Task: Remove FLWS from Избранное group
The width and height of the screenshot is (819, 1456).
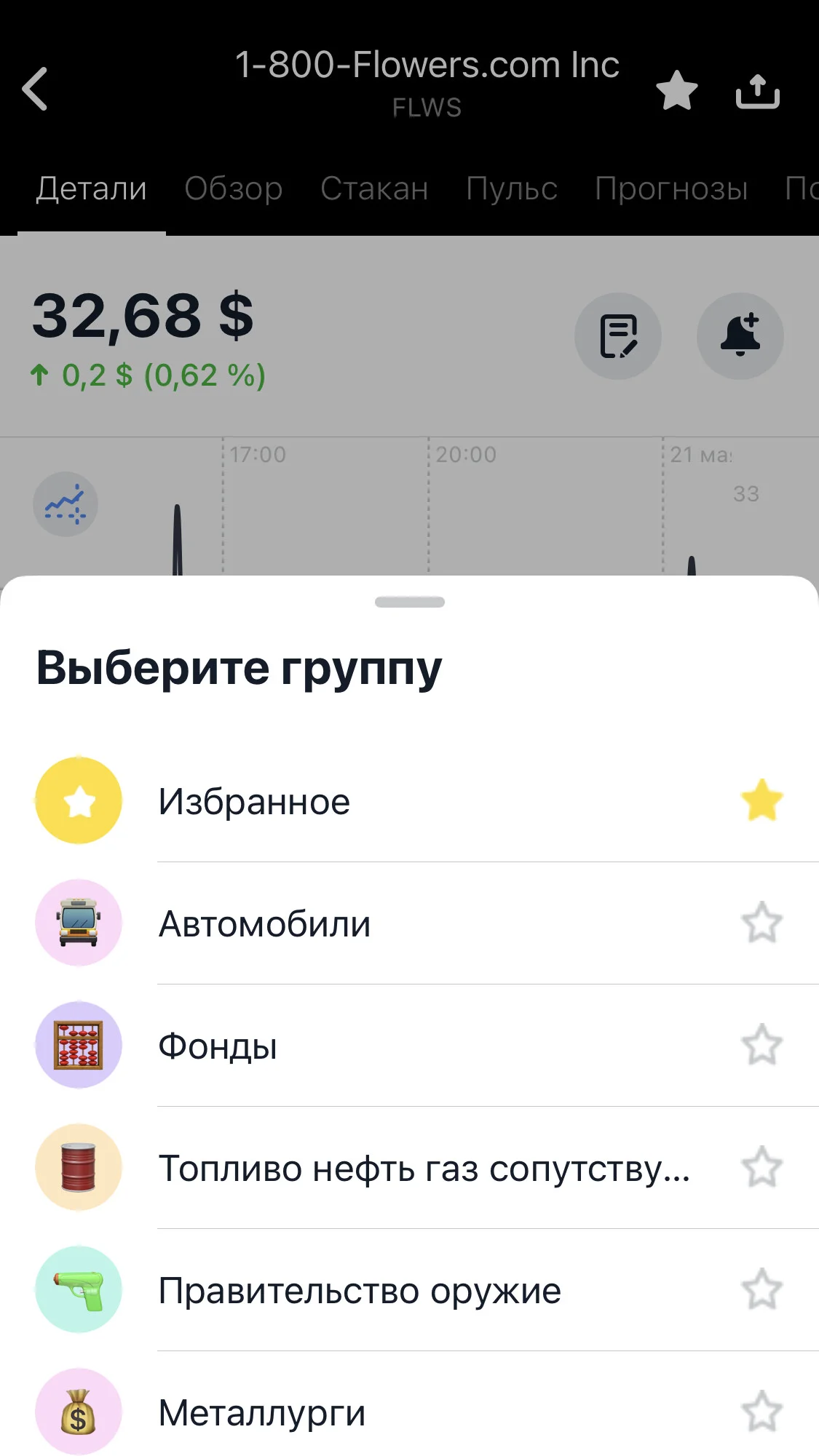Action: 761,800
